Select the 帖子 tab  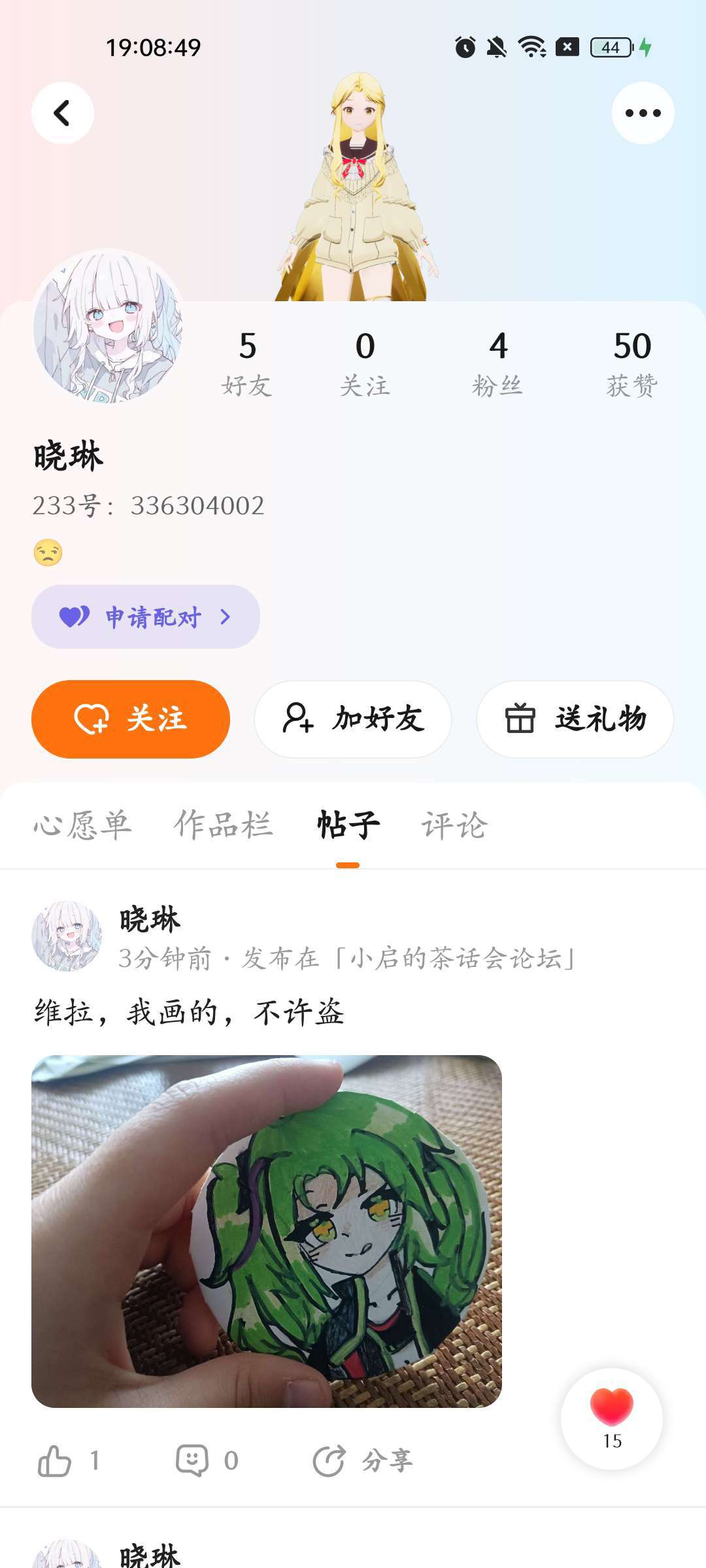(x=348, y=825)
